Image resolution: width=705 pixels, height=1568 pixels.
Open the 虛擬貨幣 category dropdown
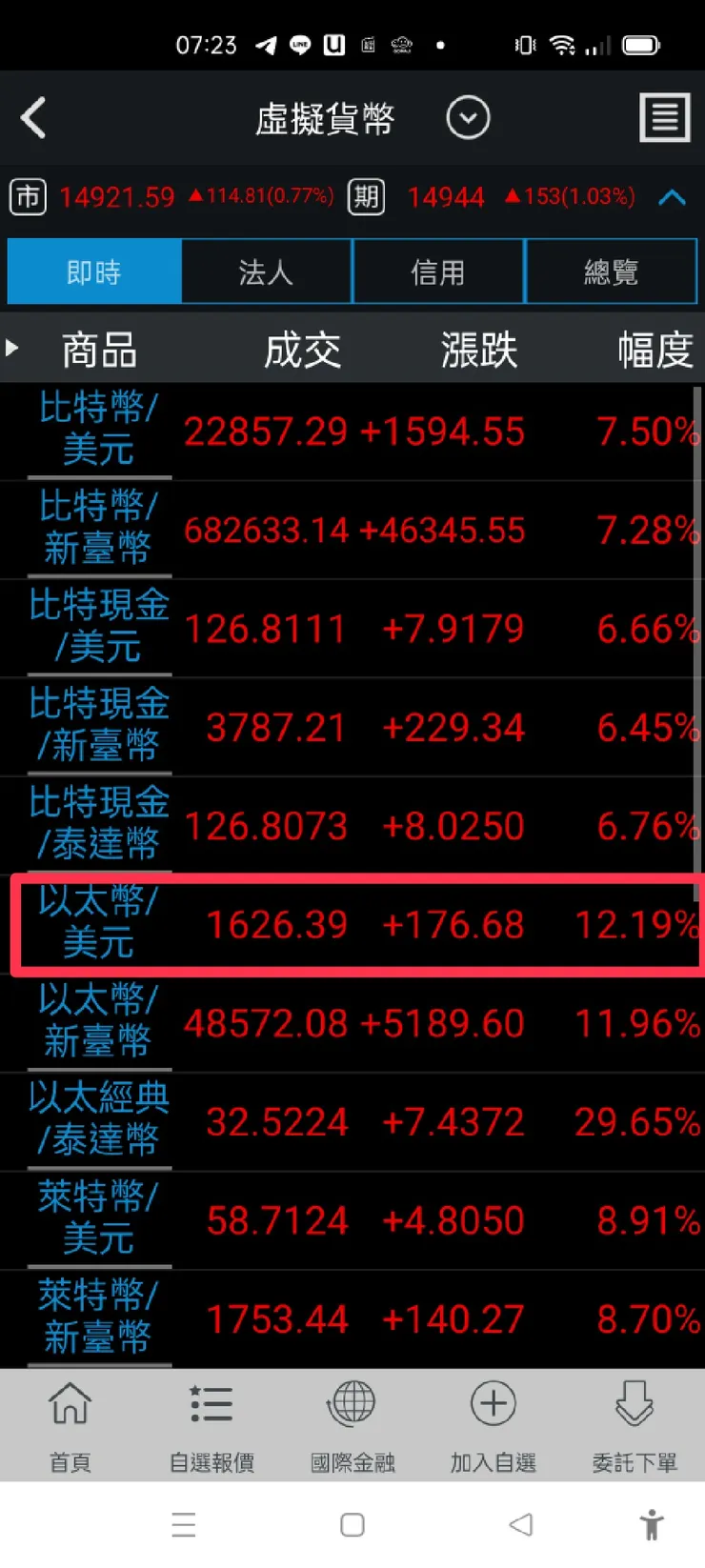point(468,119)
